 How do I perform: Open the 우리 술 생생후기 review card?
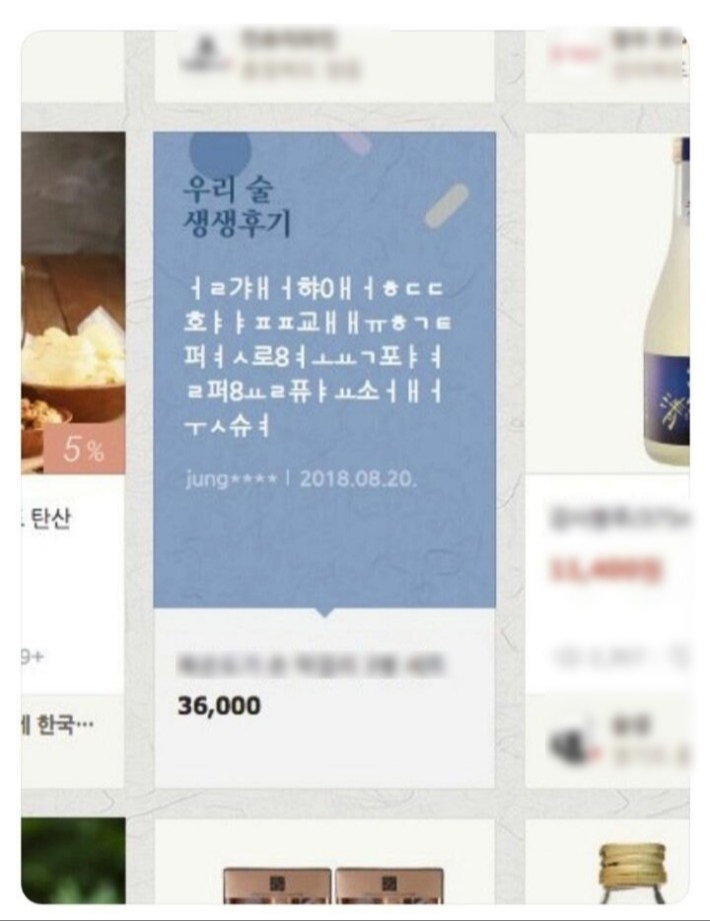[x=324, y=368]
